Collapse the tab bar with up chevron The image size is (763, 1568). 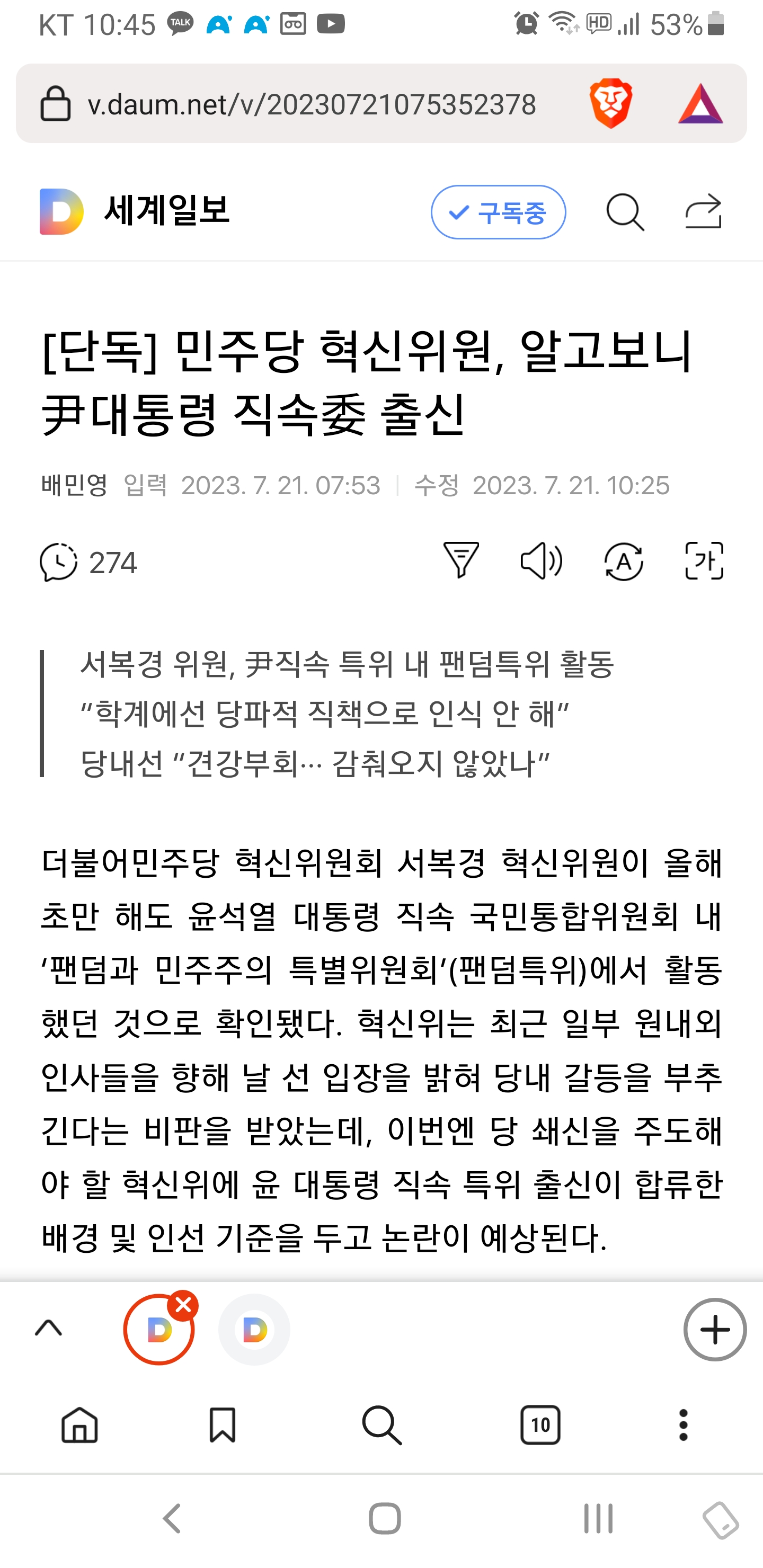[x=49, y=1328]
